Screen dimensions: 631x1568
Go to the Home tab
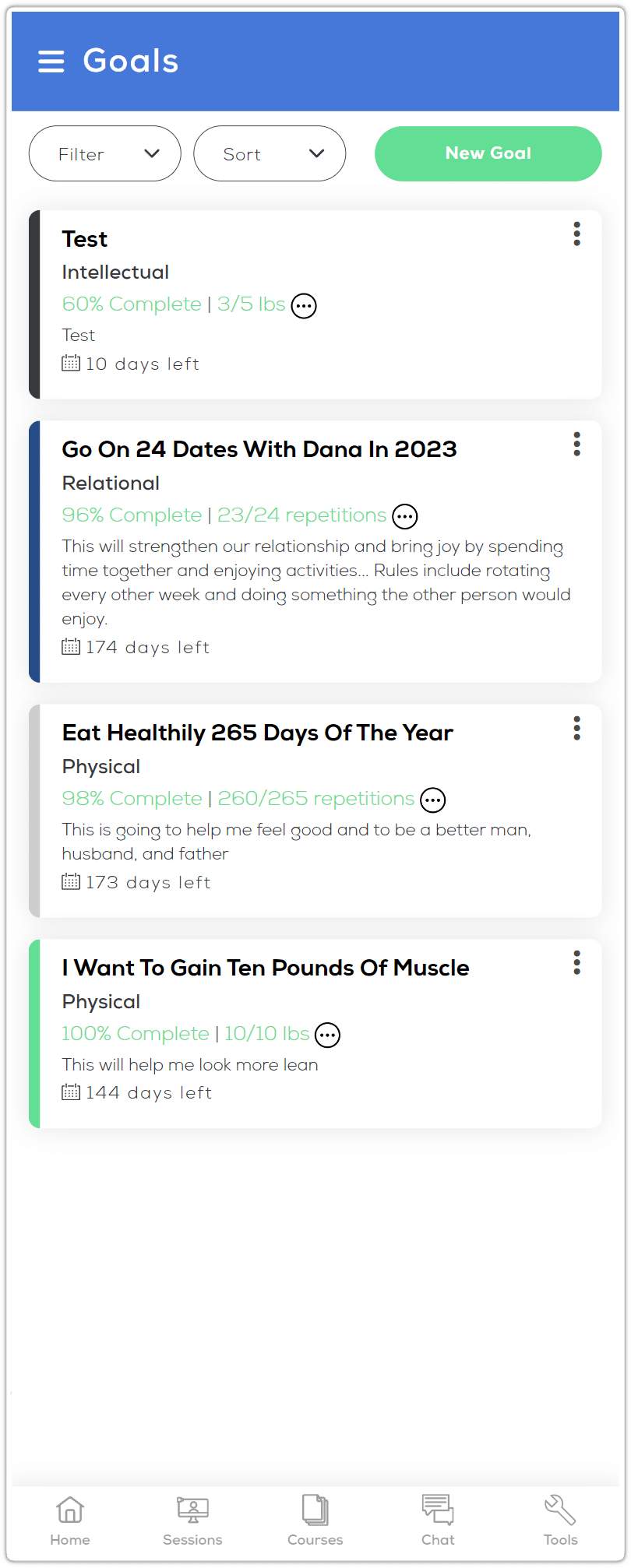[70, 1520]
